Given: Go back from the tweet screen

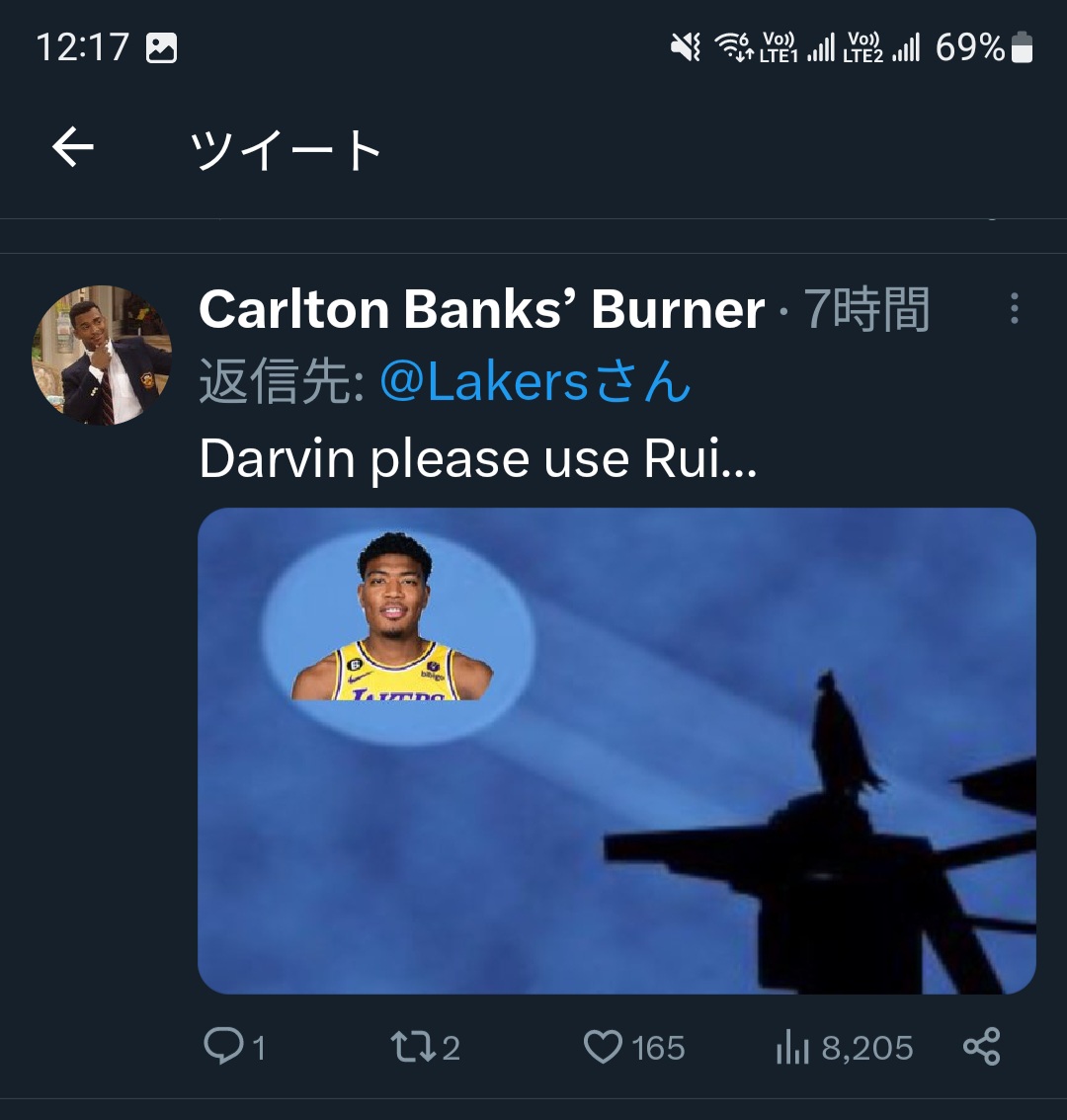Looking at the screenshot, I should click(x=73, y=149).
